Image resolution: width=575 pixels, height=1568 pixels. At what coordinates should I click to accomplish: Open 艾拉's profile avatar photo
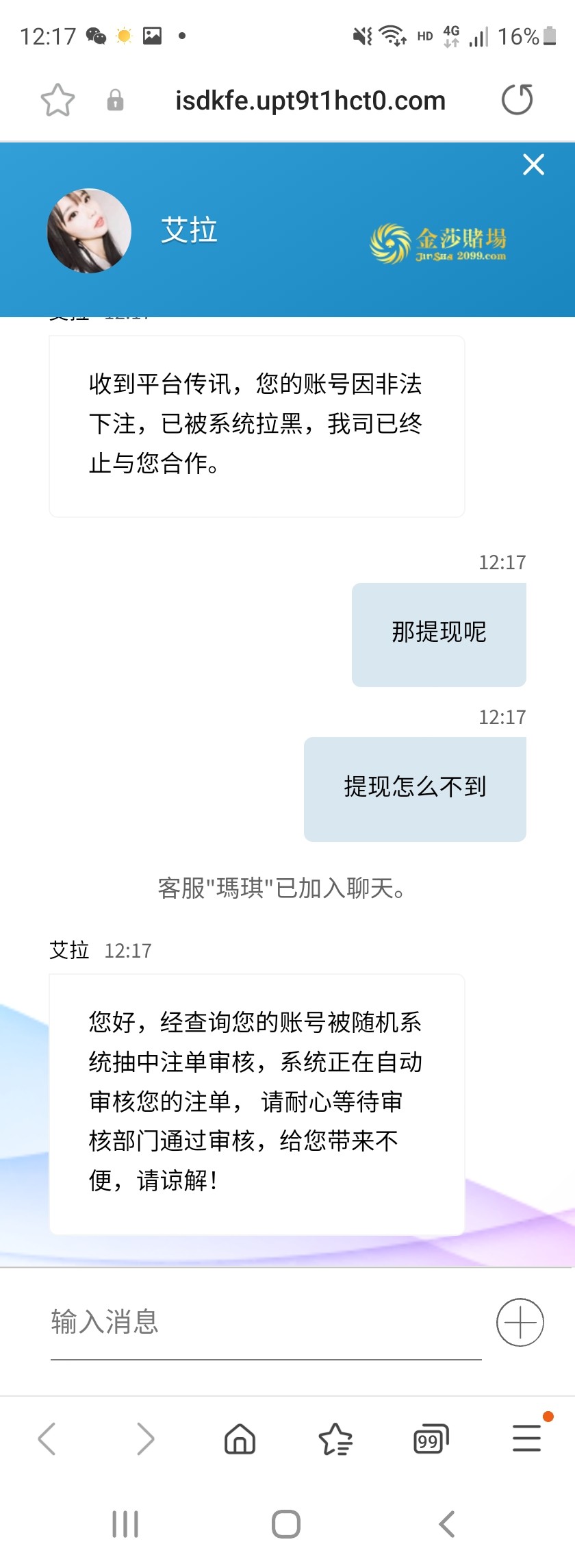pyautogui.click(x=90, y=230)
